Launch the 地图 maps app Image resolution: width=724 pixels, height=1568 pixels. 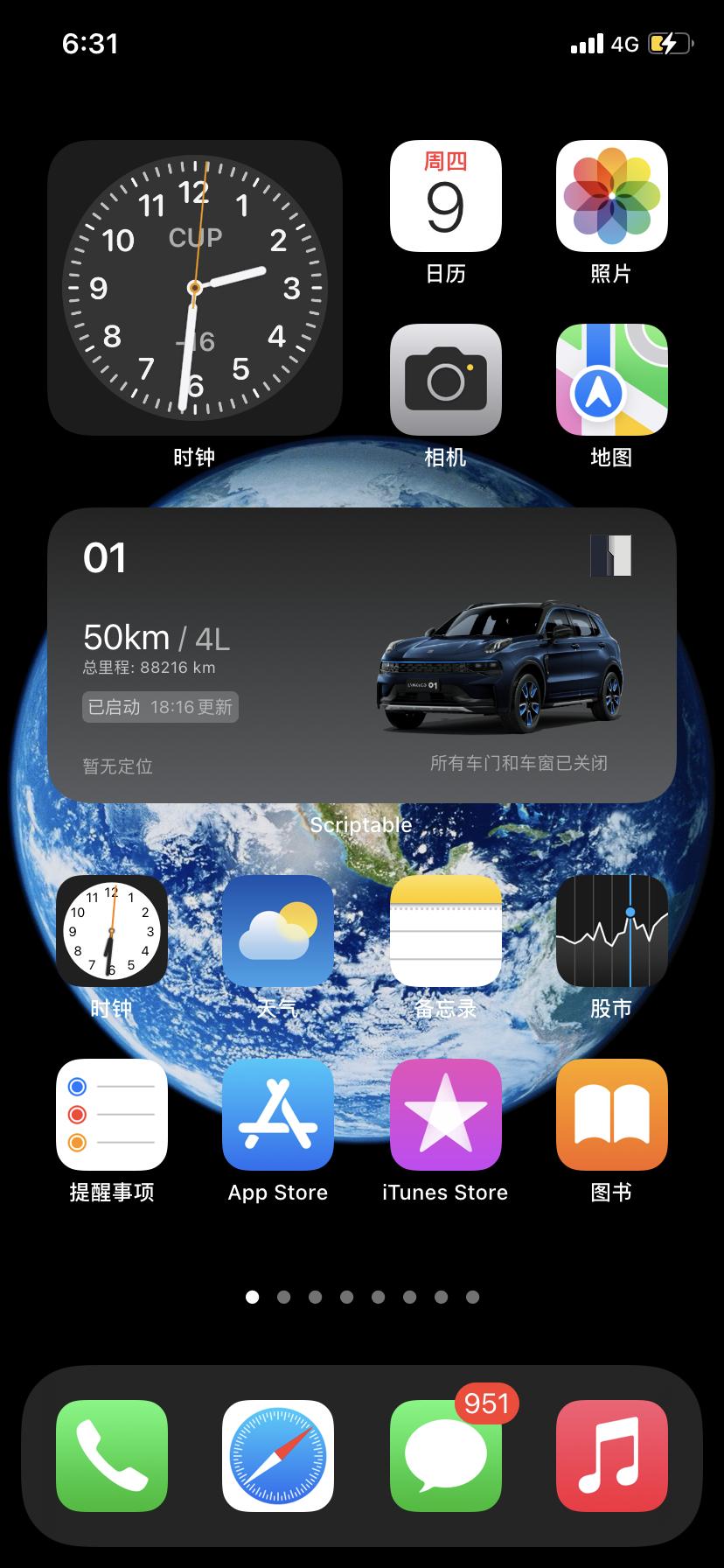[x=611, y=380]
